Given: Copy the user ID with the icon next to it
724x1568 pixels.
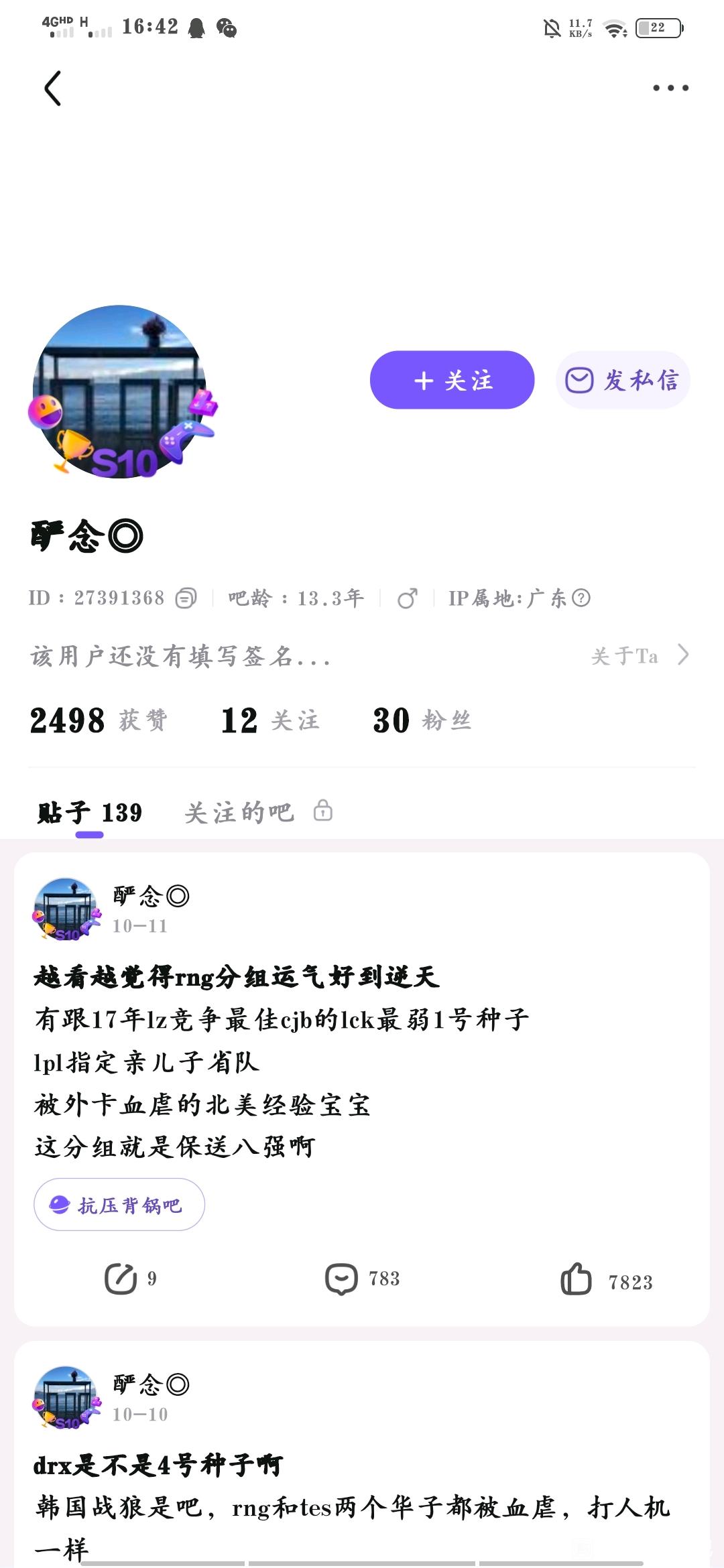Looking at the screenshot, I should 186,598.
